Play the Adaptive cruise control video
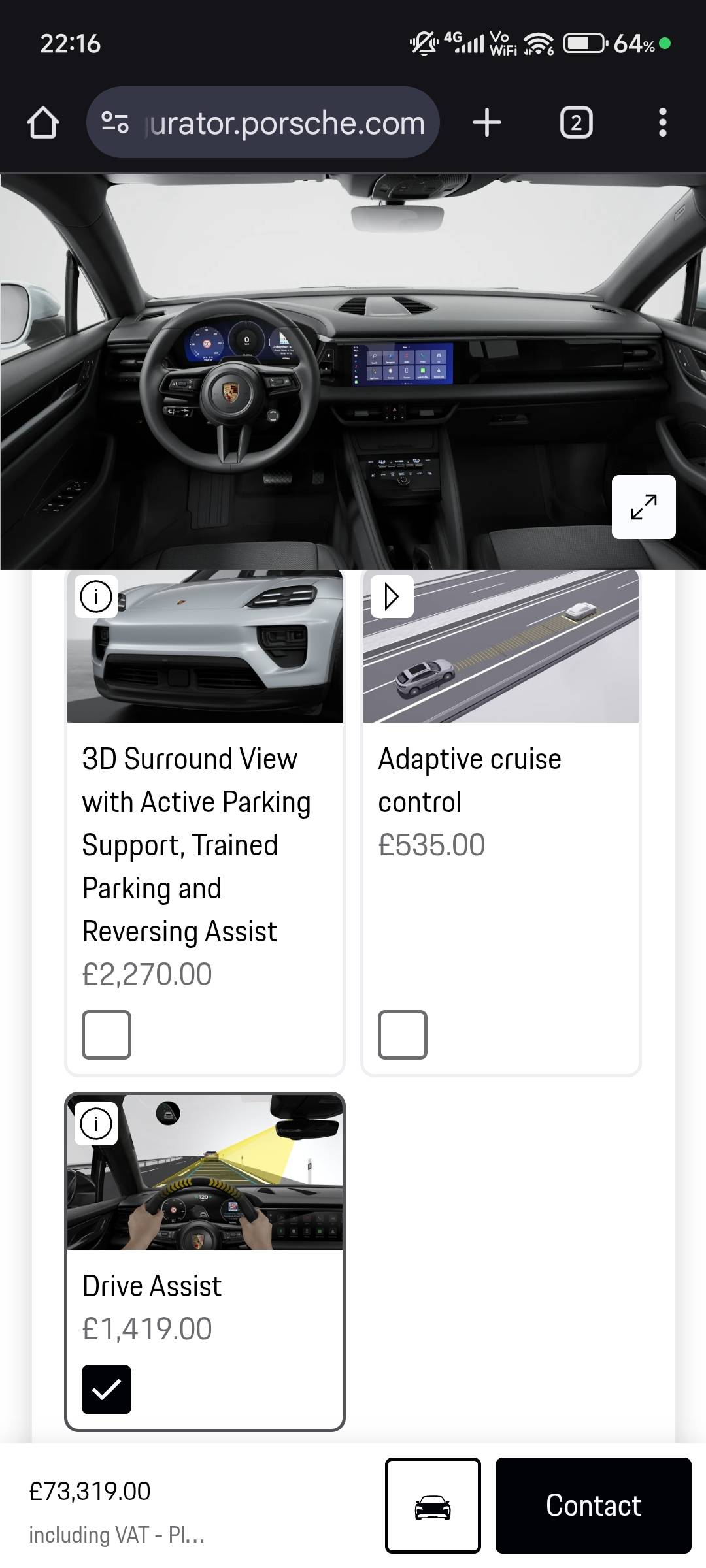The image size is (706, 1568). (x=392, y=596)
